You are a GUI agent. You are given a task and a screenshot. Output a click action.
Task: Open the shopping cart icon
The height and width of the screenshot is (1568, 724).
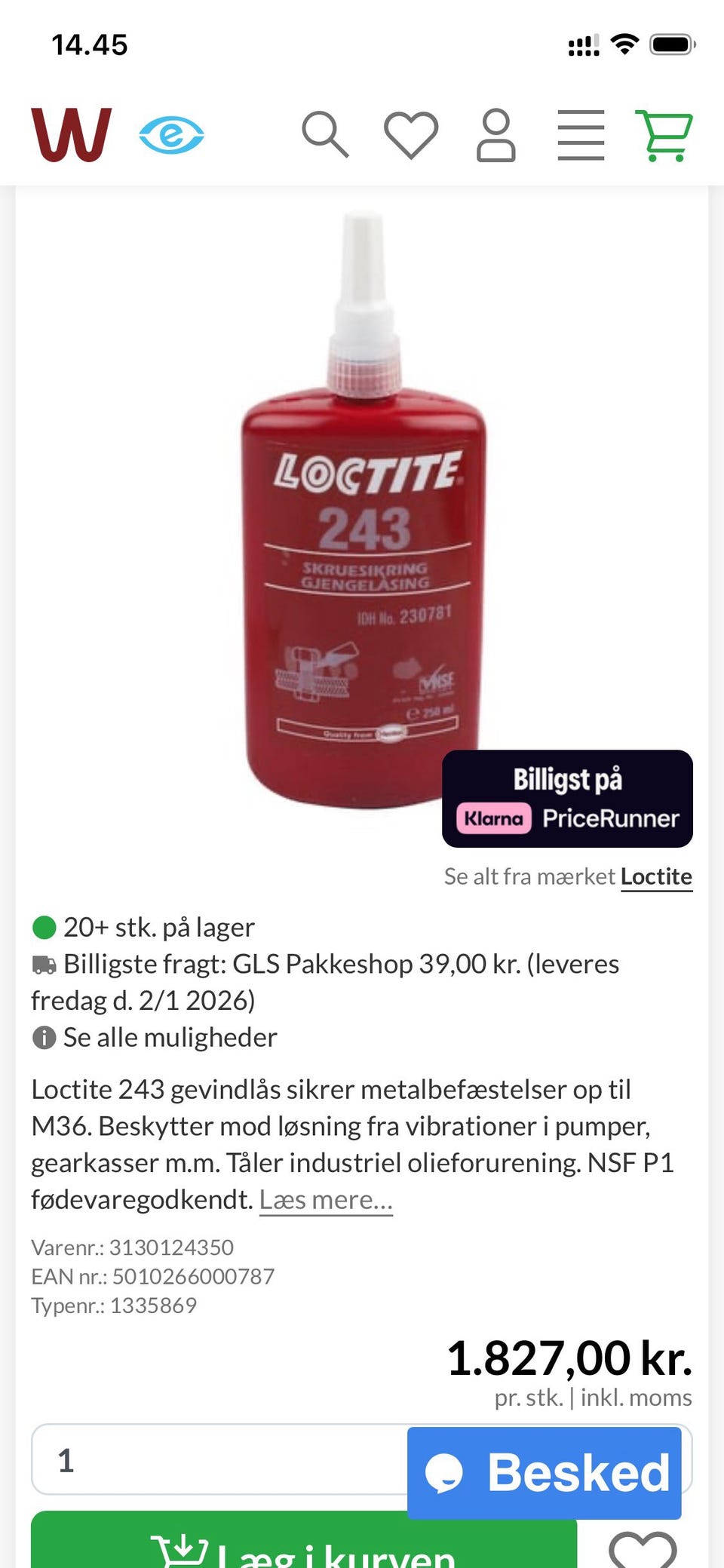(665, 136)
